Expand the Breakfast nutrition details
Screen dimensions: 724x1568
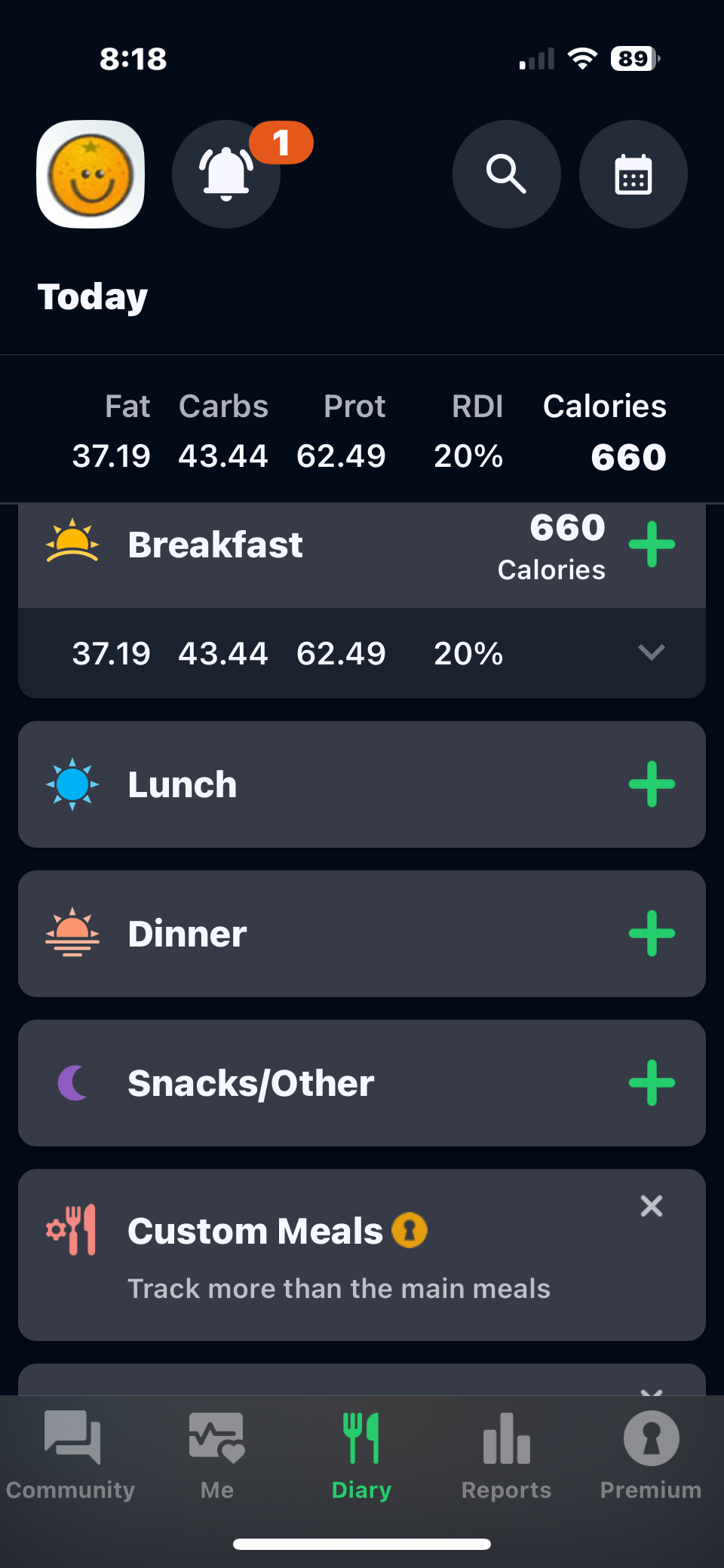pyautogui.click(x=651, y=652)
